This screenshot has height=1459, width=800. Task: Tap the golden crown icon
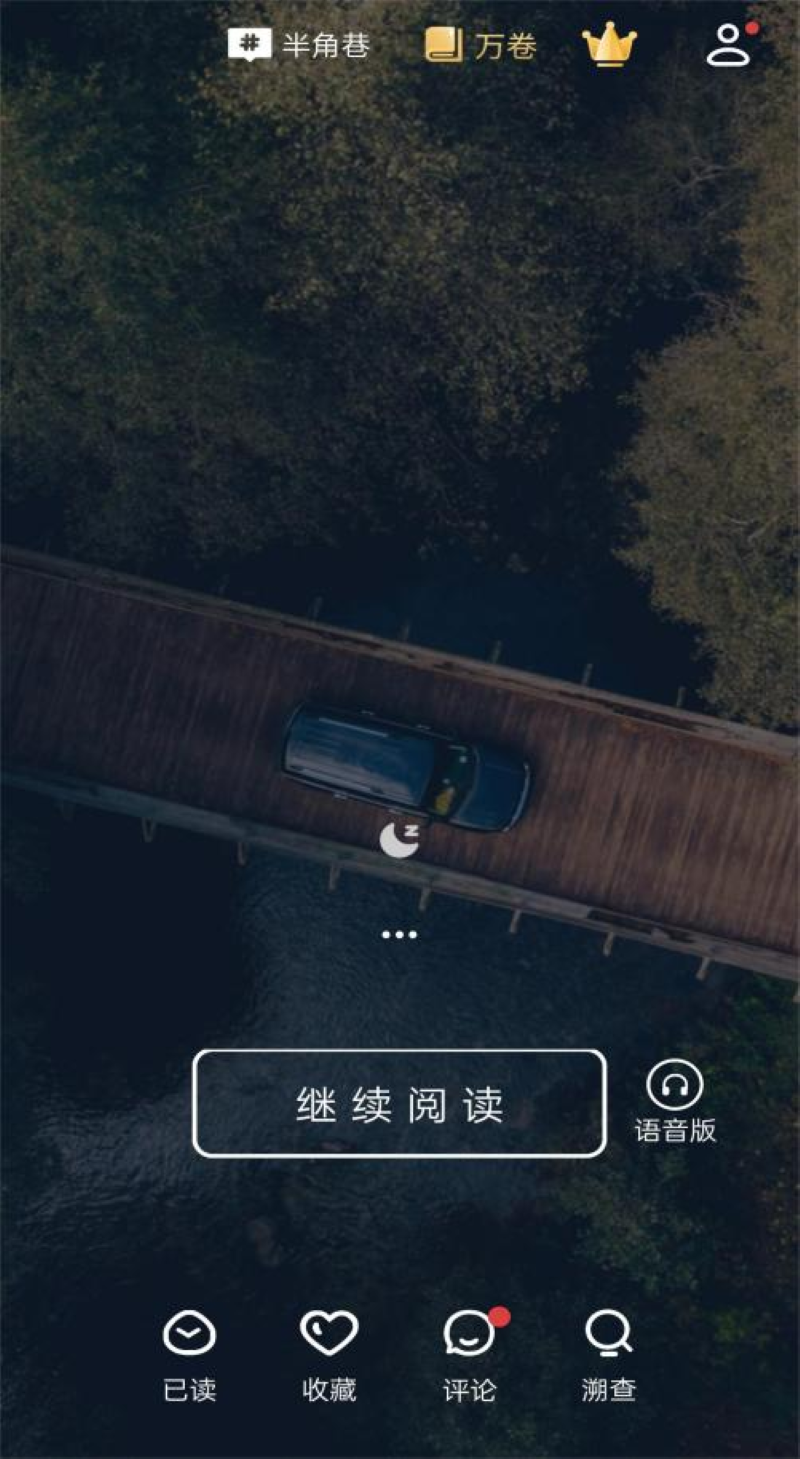[x=609, y=46]
